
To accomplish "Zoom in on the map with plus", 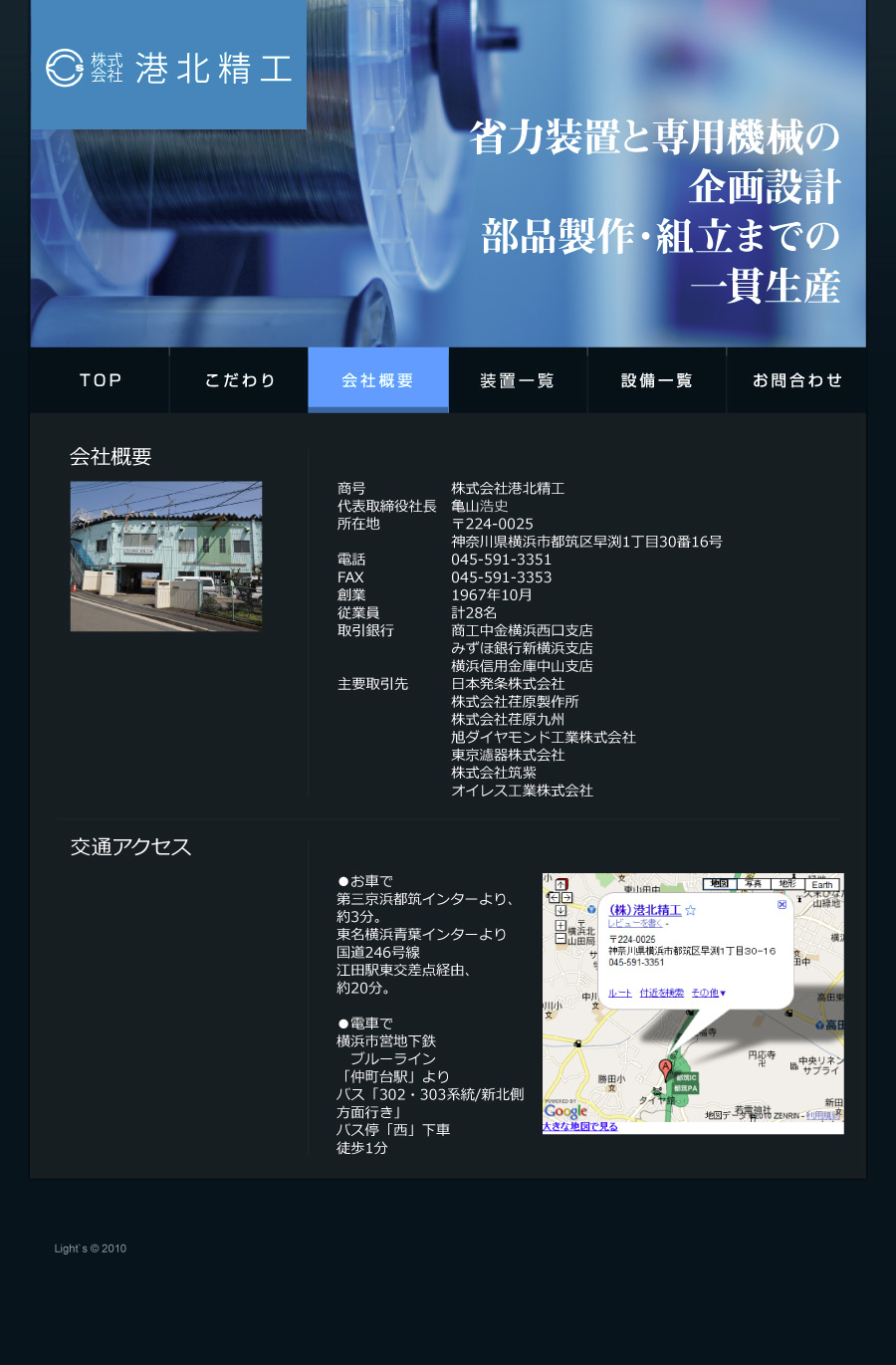I will (560, 925).
